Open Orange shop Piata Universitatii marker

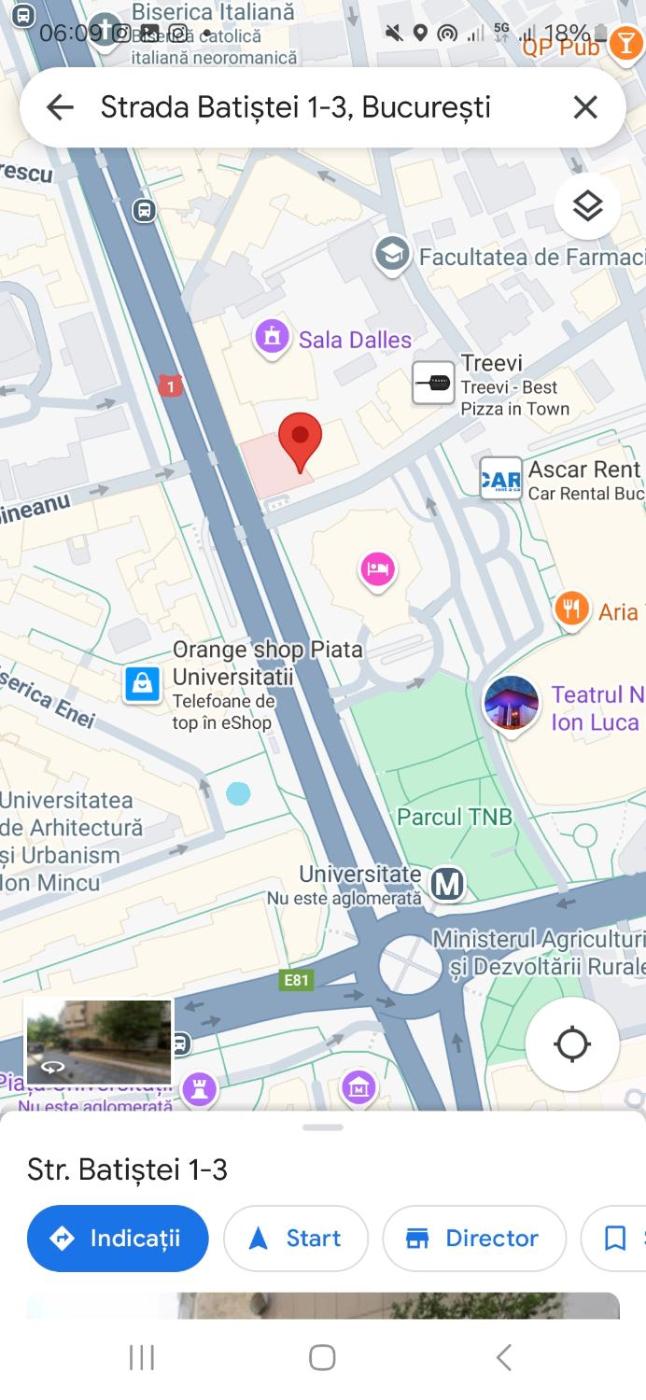pyautogui.click(x=143, y=684)
